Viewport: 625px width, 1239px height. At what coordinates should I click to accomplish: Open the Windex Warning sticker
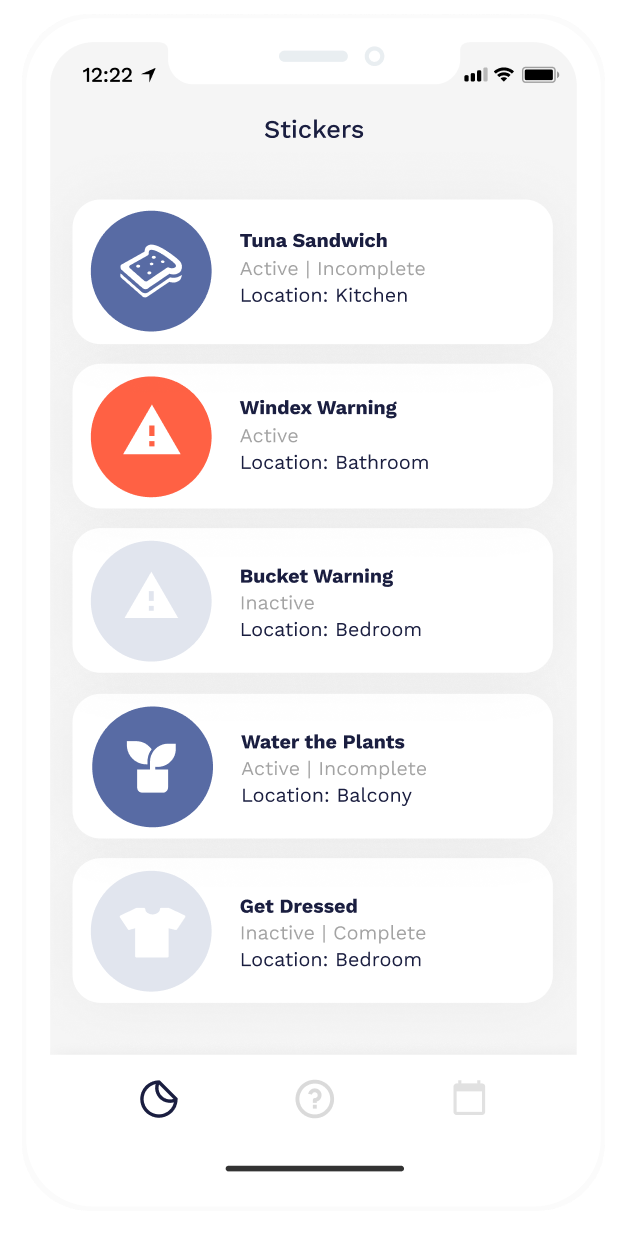(x=312, y=436)
